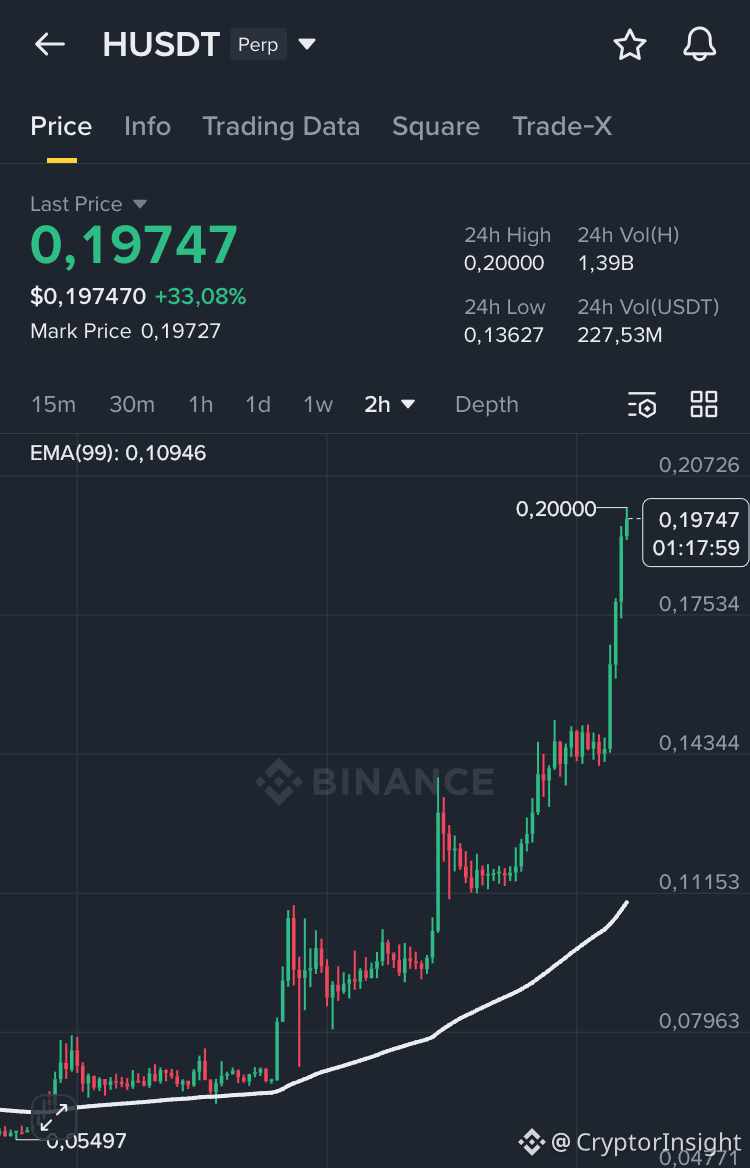
Task: Open chart indicator settings icon
Action: coord(642,405)
